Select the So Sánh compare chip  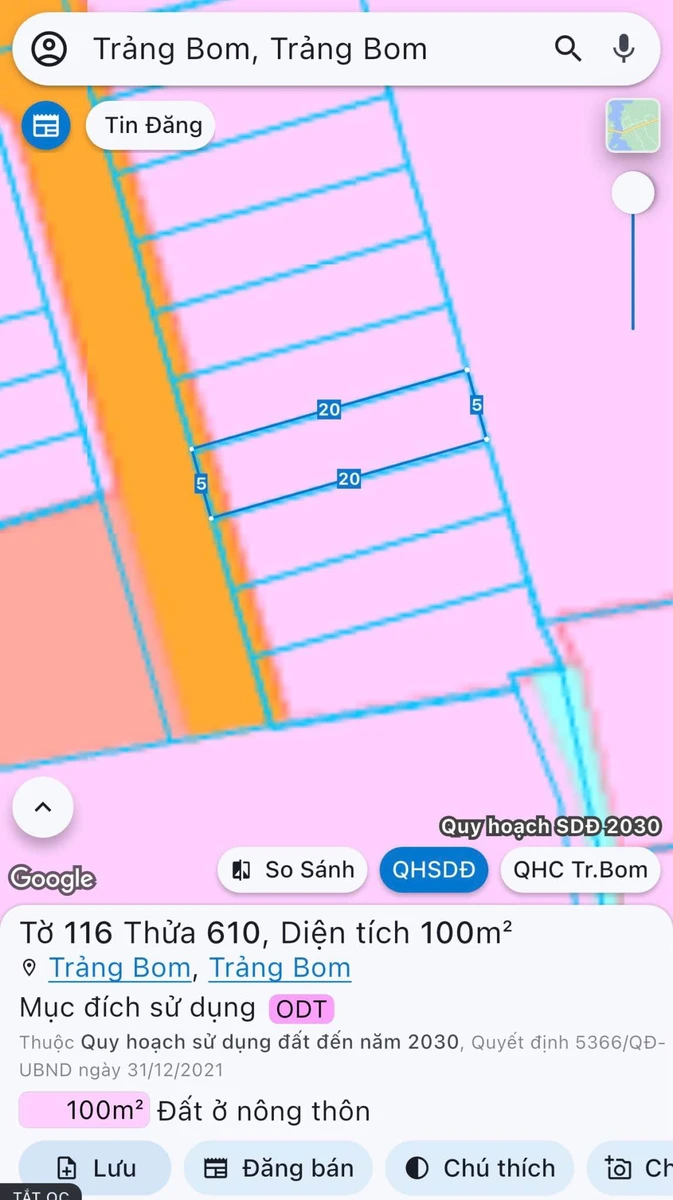(293, 870)
